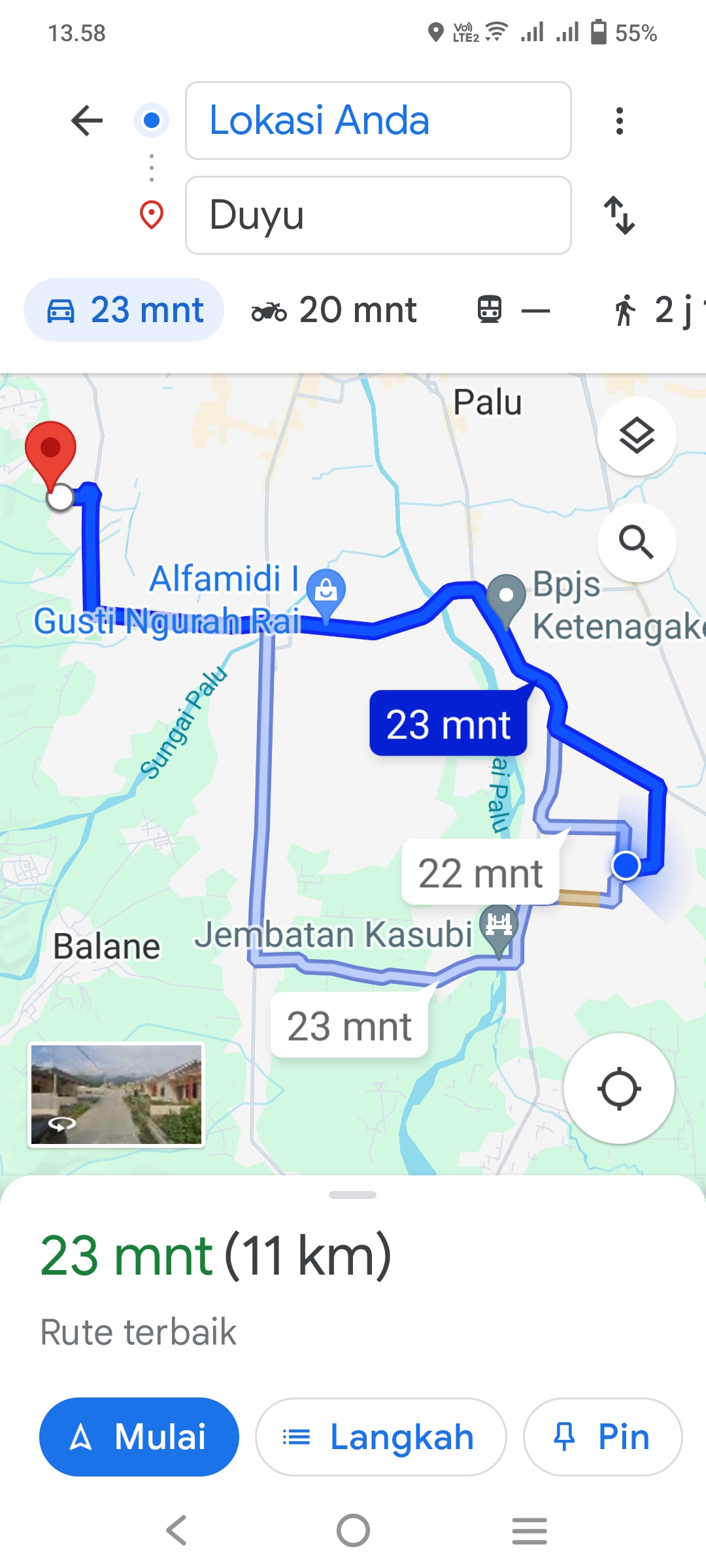Viewport: 706px width, 1568px height.
Task: Start navigation with Mulai button
Action: pyautogui.click(x=139, y=1437)
